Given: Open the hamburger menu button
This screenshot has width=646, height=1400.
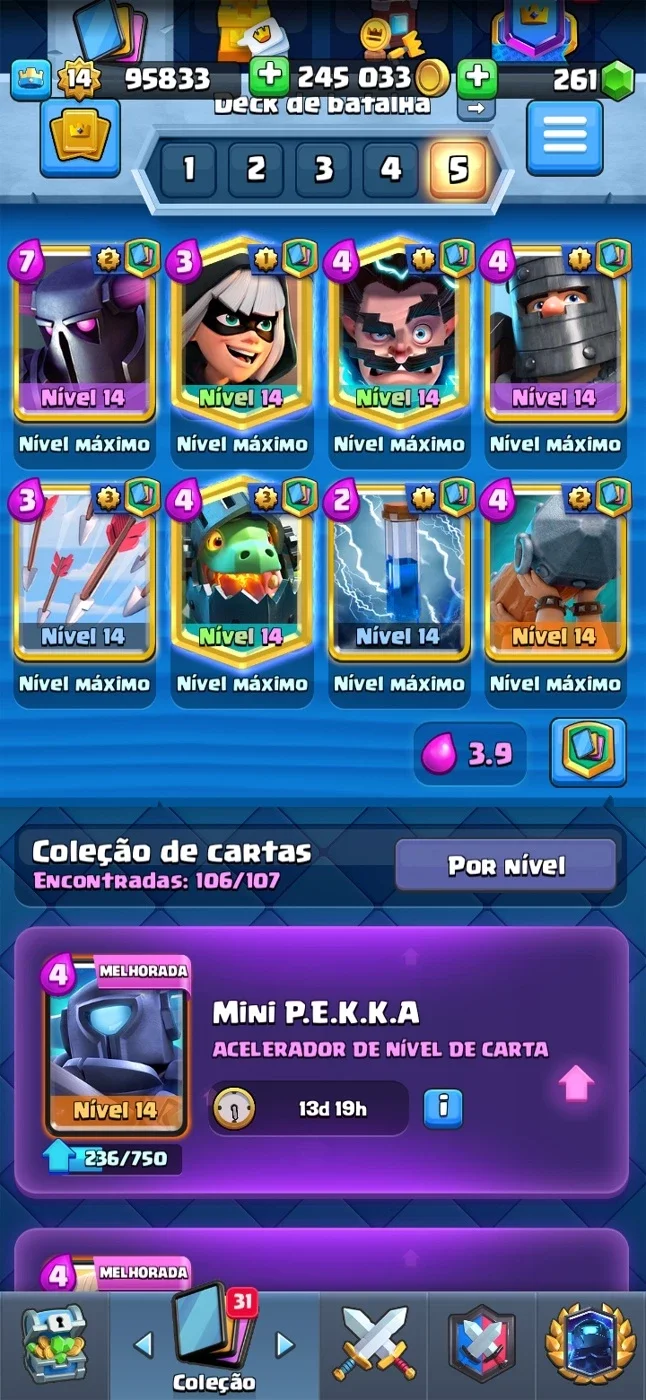Looking at the screenshot, I should click(x=565, y=138).
